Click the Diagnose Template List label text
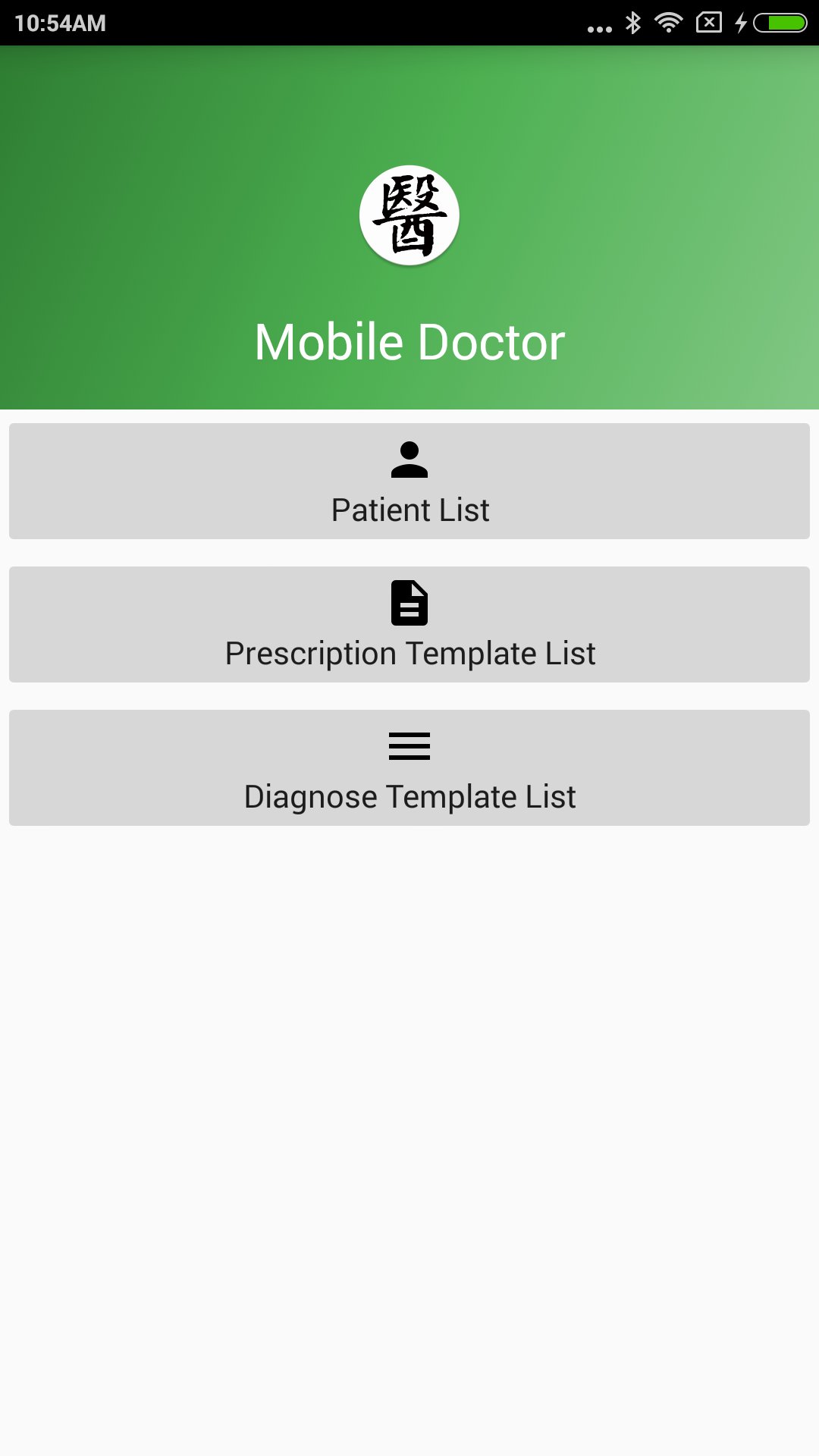The height and width of the screenshot is (1456, 819). [x=409, y=796]
